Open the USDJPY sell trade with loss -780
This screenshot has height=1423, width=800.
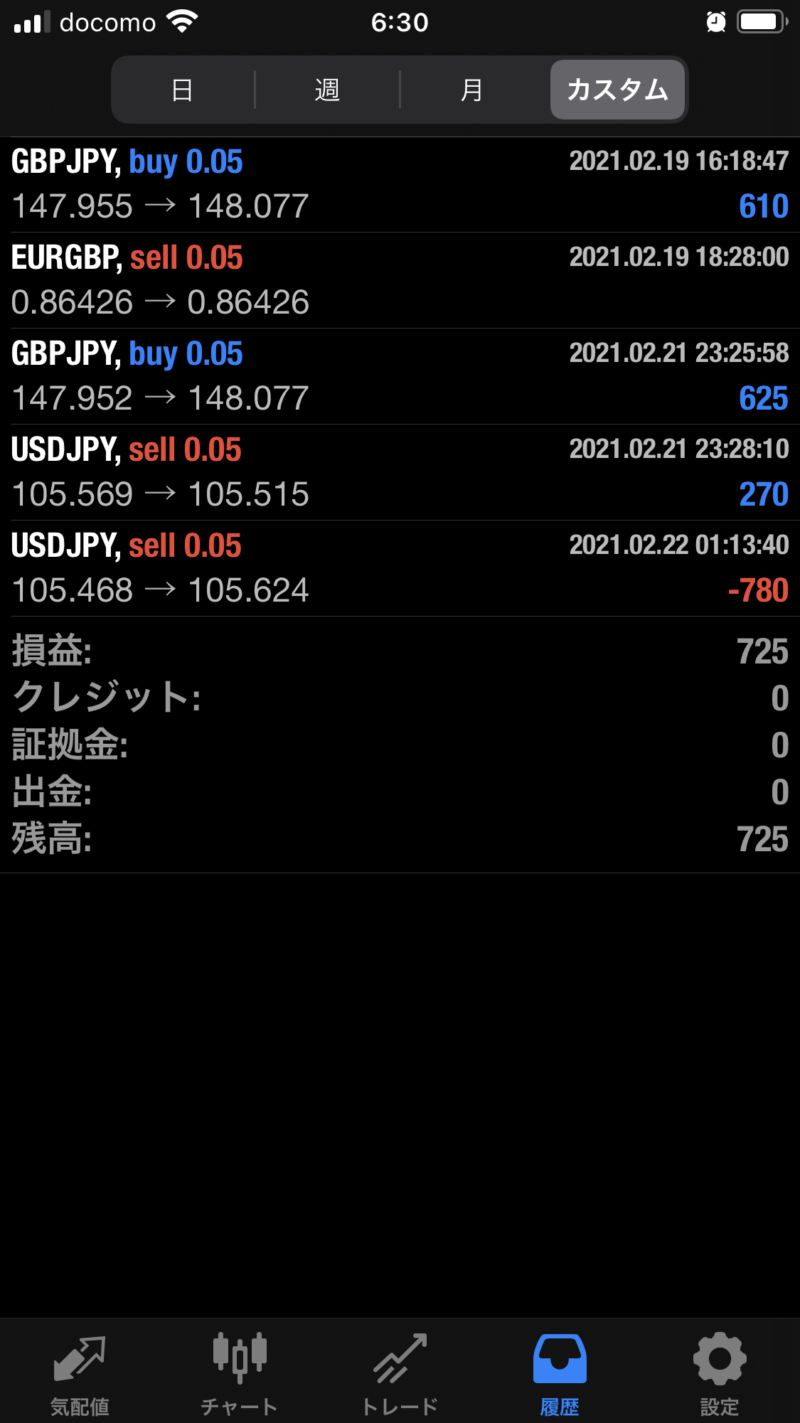400,569
